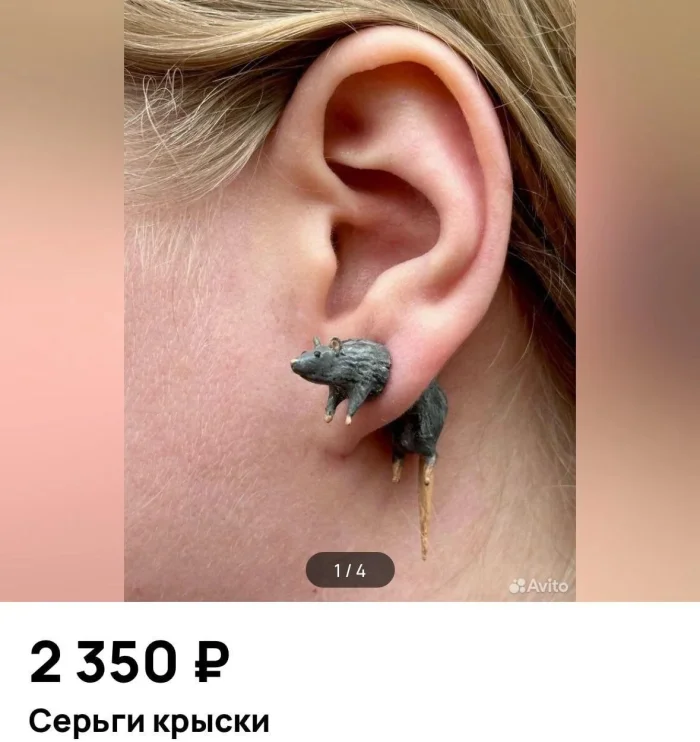The width and height of the screenshot is (700, 742).
Task: Open the rat earrings listing photo
Action: tap(349, 300)
